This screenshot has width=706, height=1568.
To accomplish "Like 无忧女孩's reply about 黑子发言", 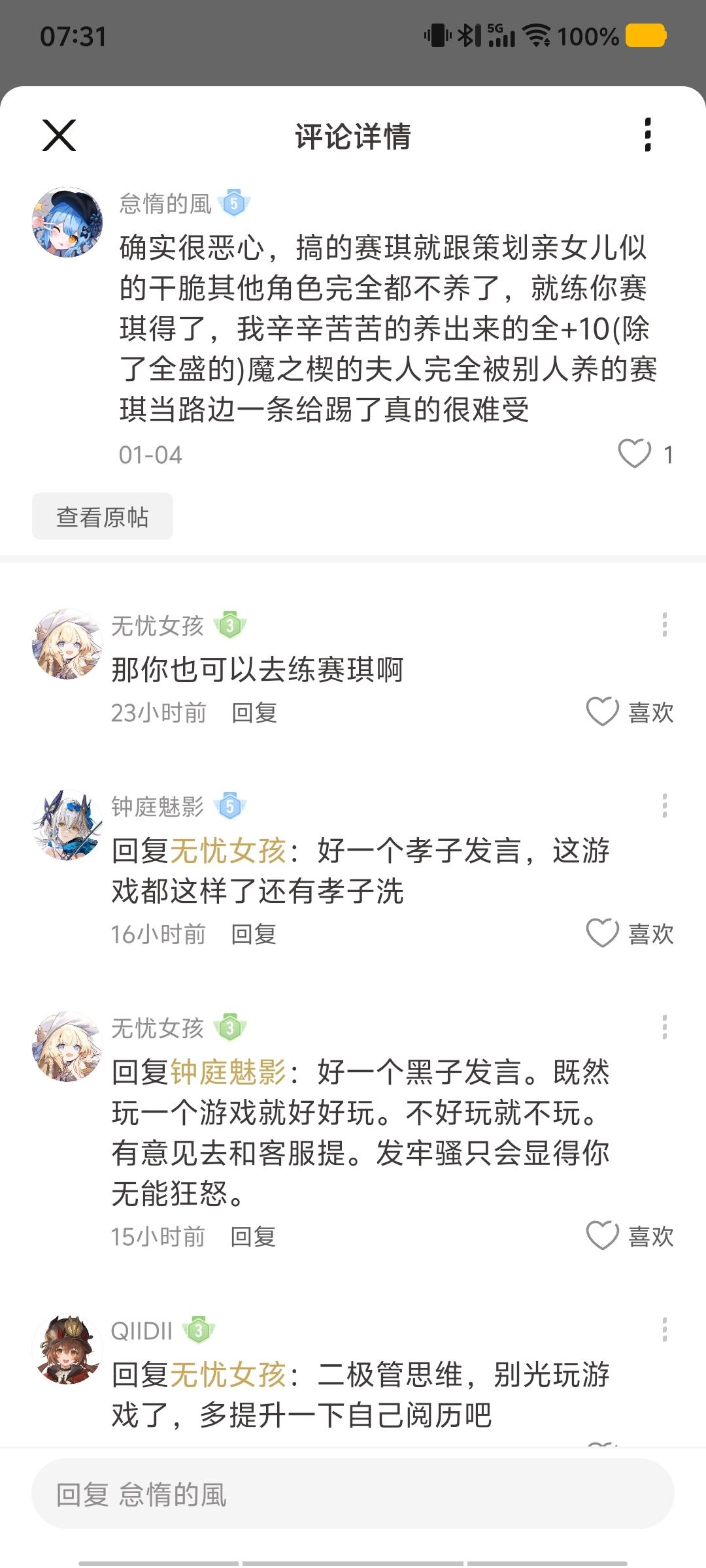I will pos(603,1236).
